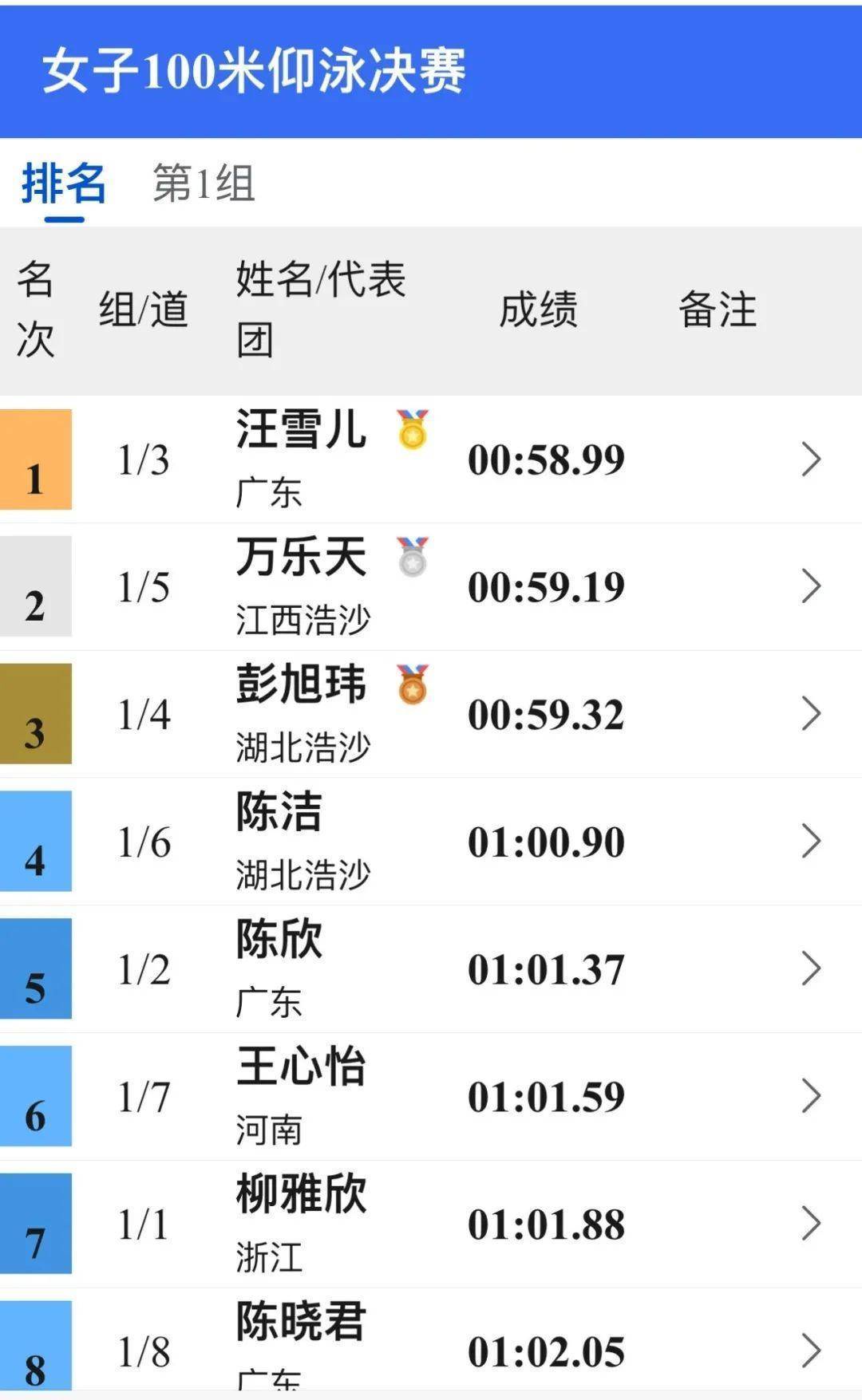
Task: View details for 彭旭玮
Action: click(431, 714)
